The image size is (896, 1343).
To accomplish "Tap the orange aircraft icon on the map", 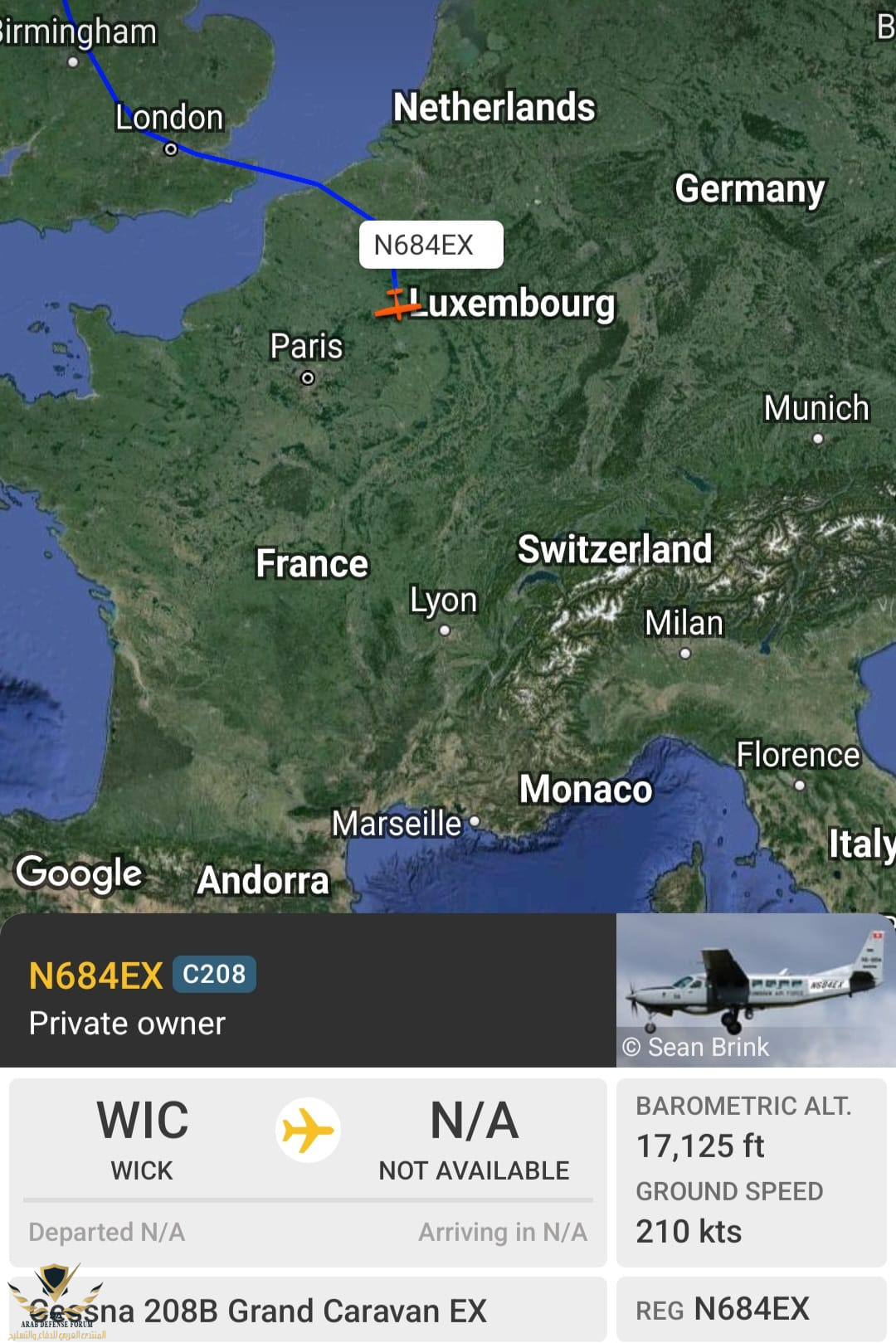I will pyautogui.click(x=397, y=306).
